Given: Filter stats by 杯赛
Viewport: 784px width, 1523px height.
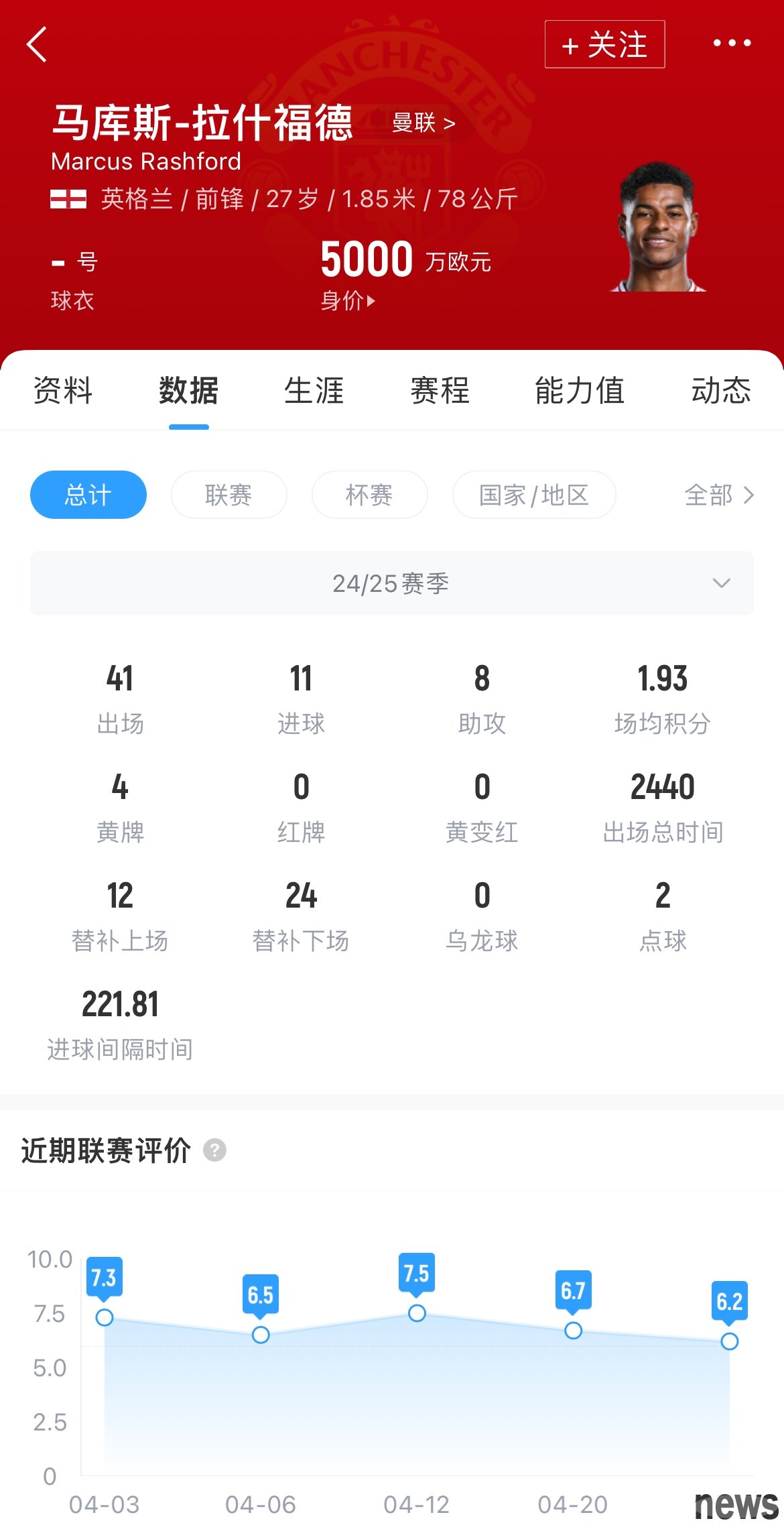Looking at the screenshot, I should [x=369, y=495].
